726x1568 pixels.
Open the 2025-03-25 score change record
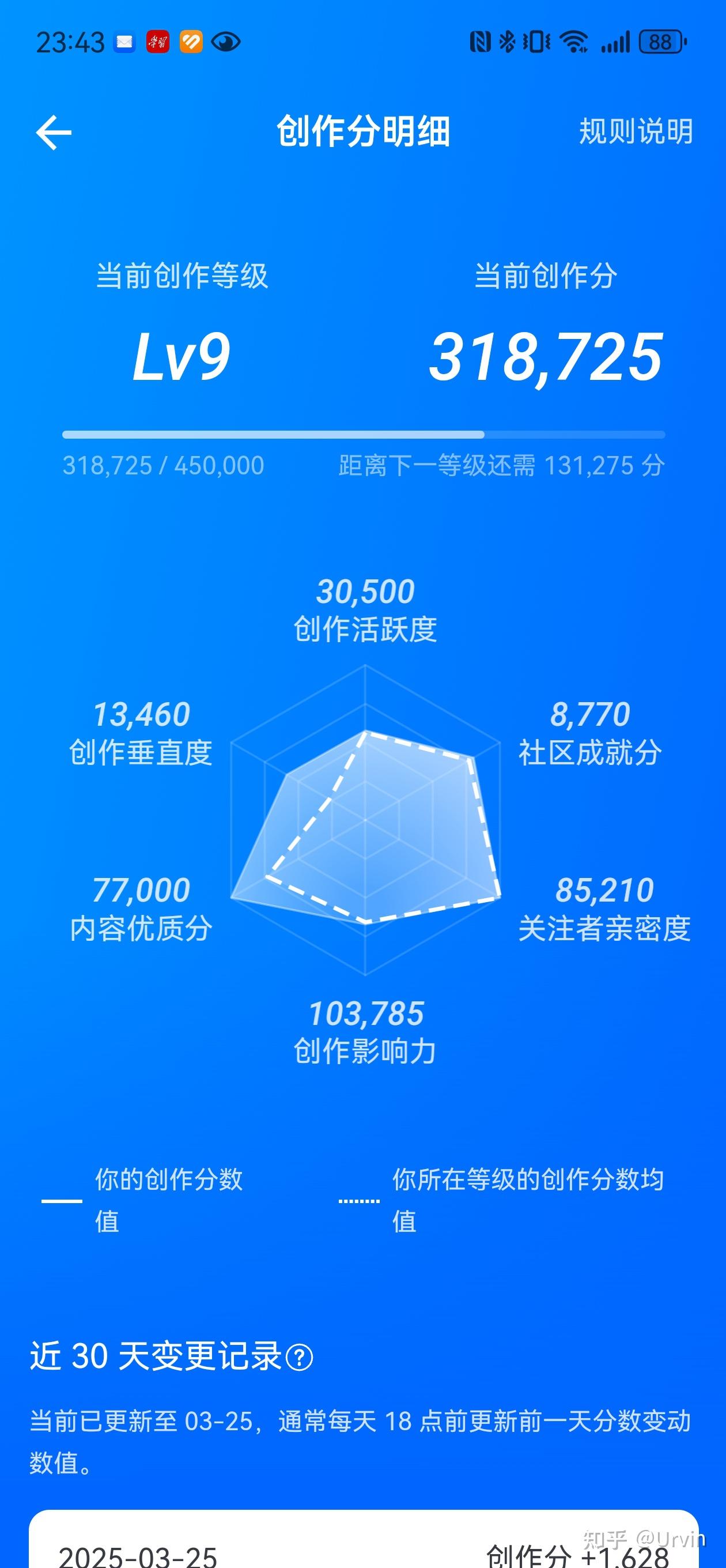364,1539
